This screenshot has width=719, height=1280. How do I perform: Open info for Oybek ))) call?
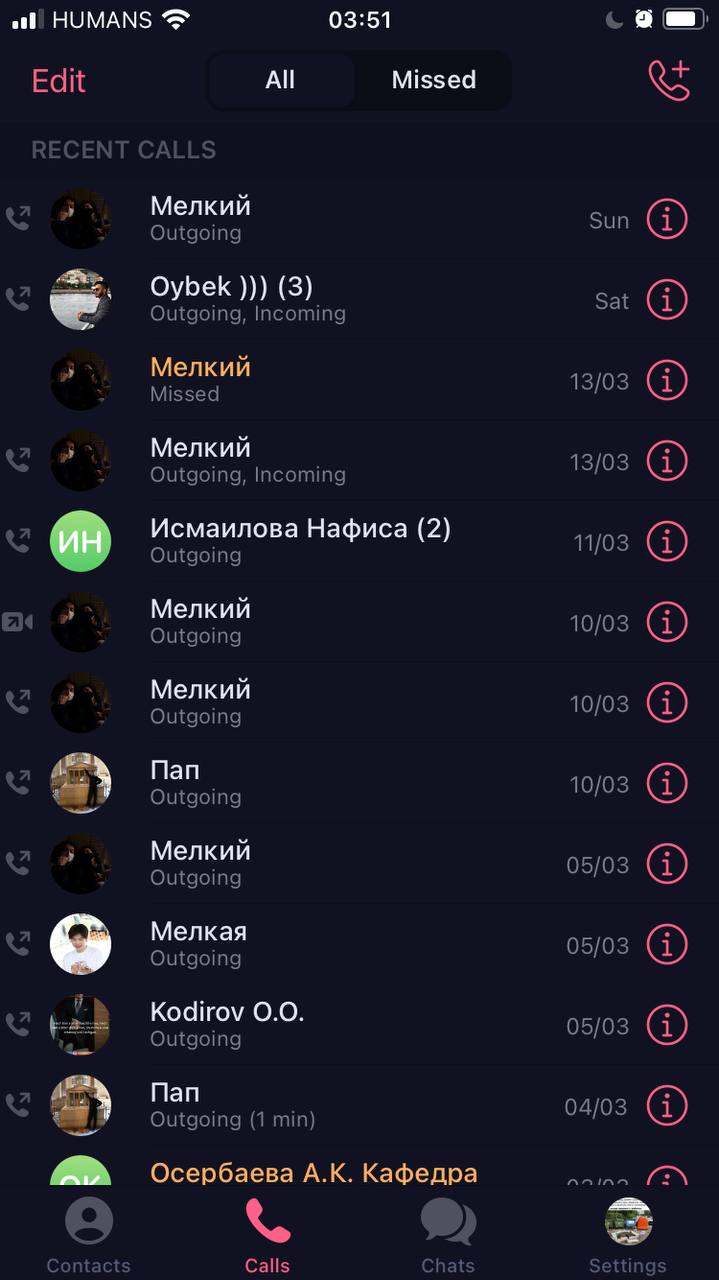point(667,300)
